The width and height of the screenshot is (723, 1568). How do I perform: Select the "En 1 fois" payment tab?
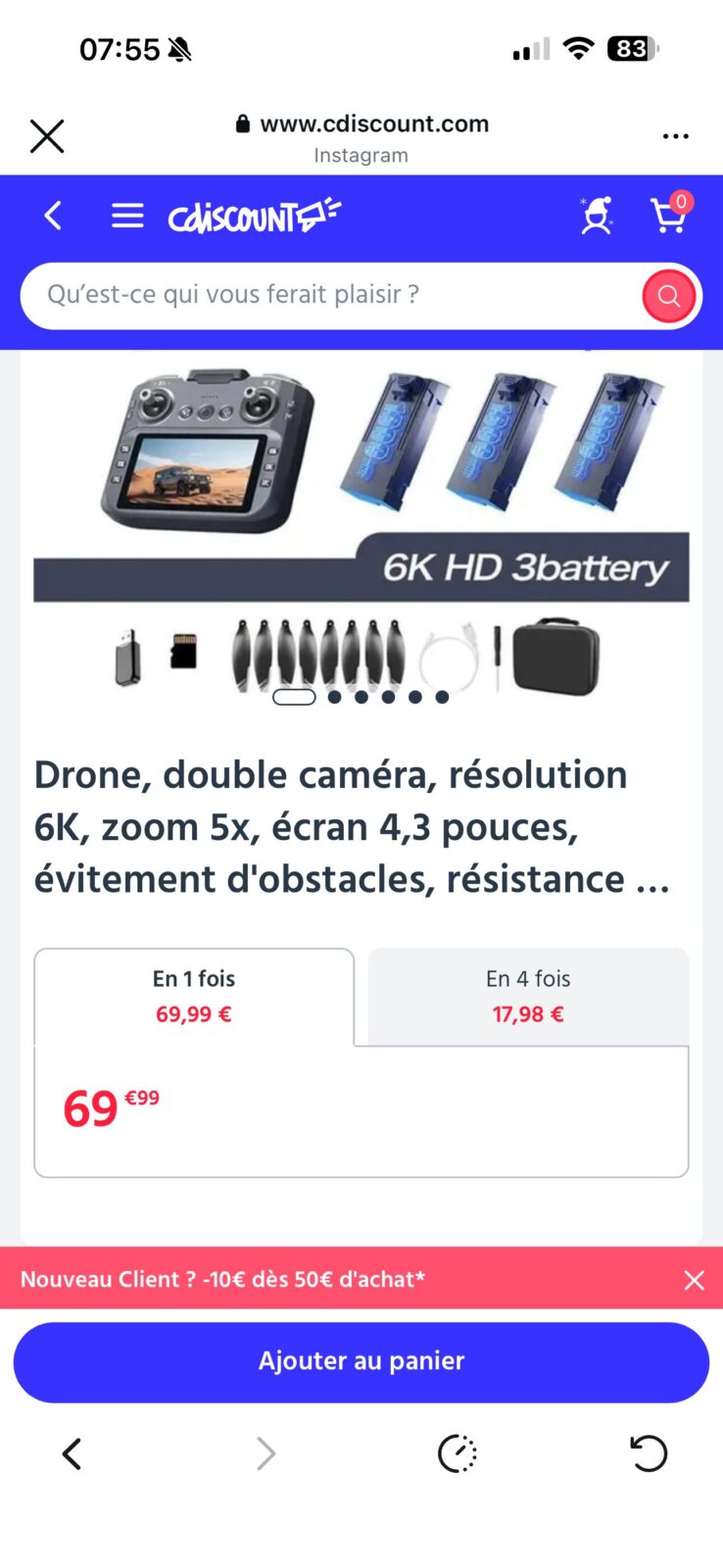point(194,997)
